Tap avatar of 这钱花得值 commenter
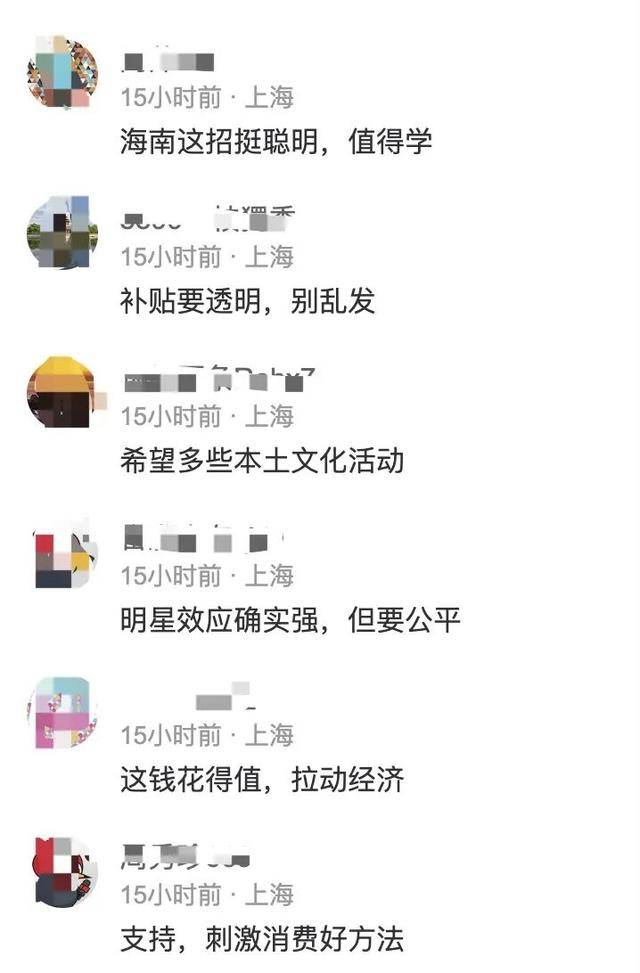Screen dimensions: 640x973 pyautogui.click(x=62, y=711)
